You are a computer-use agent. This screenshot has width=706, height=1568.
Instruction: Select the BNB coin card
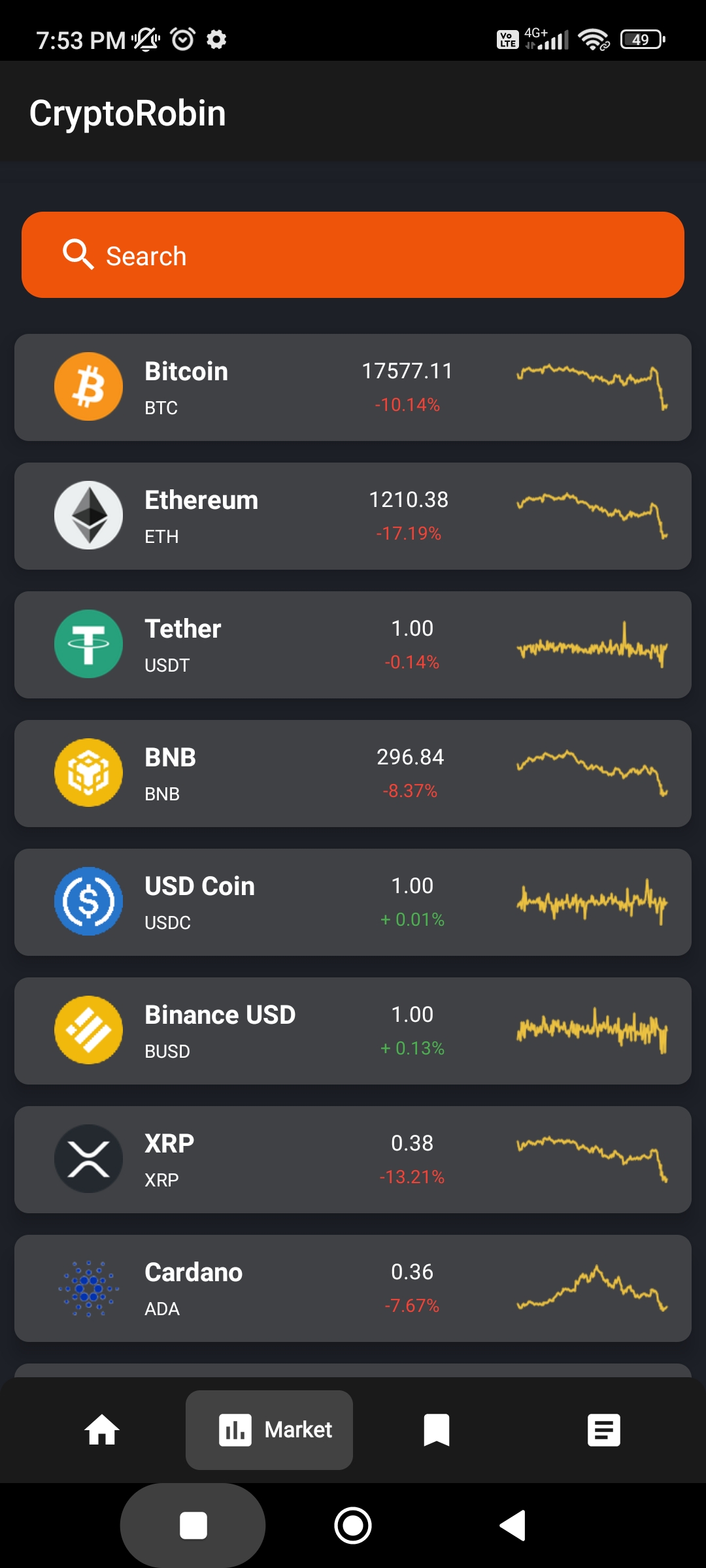click(x=353, y=774)
